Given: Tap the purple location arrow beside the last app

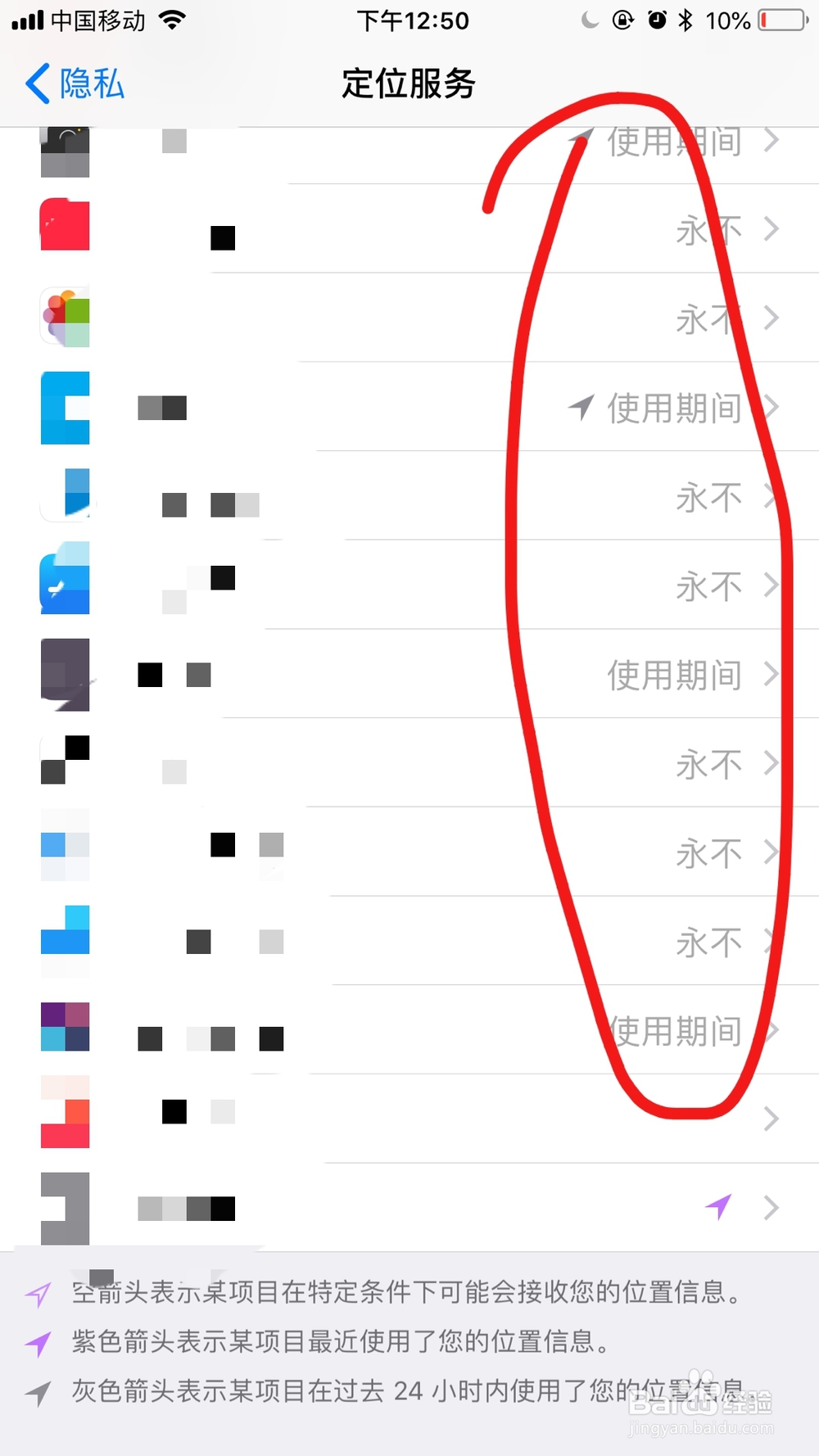Looking at the screenshot, I should [x=718, y=1207].
